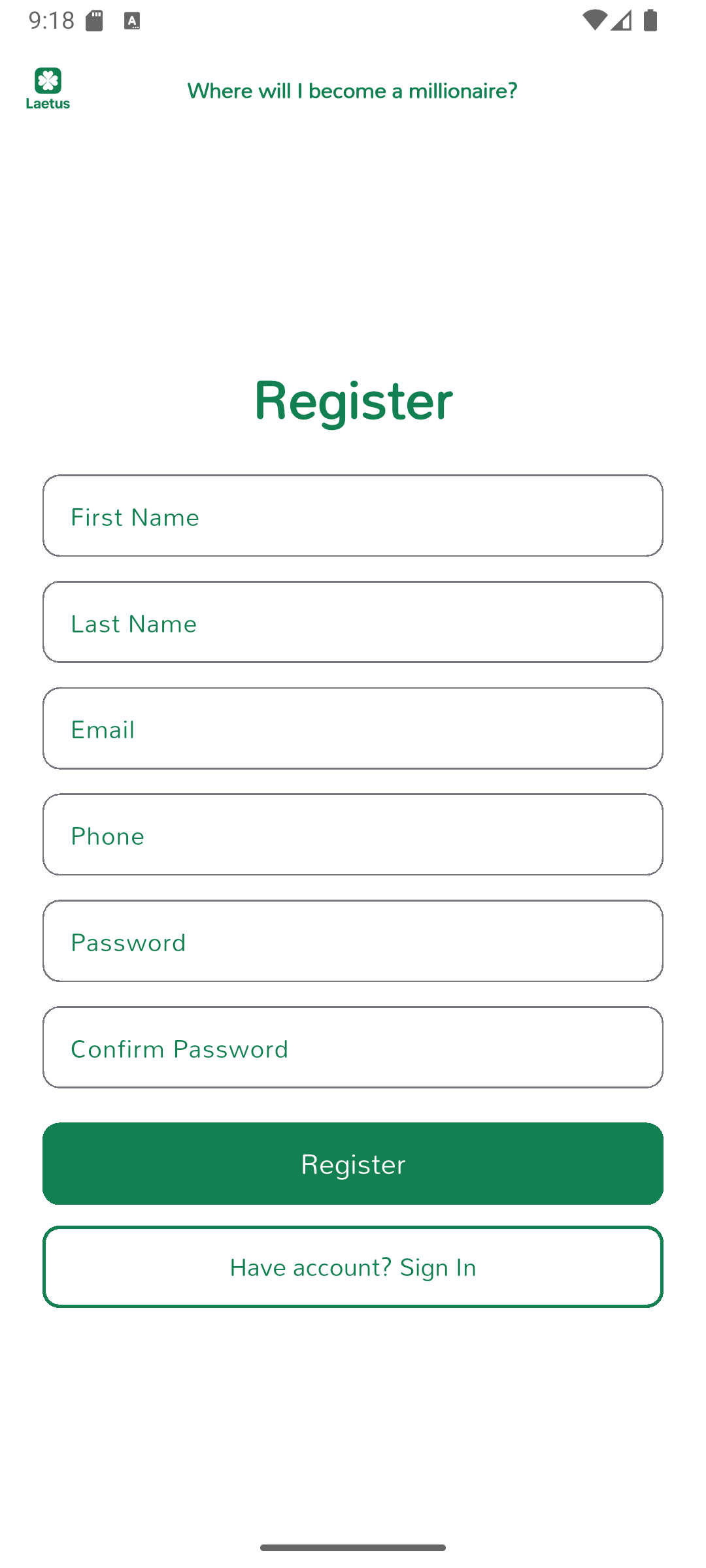Tap the Confirm Password field
706x1568 pixels.
pyautogui.click(x=353, y=1048)
